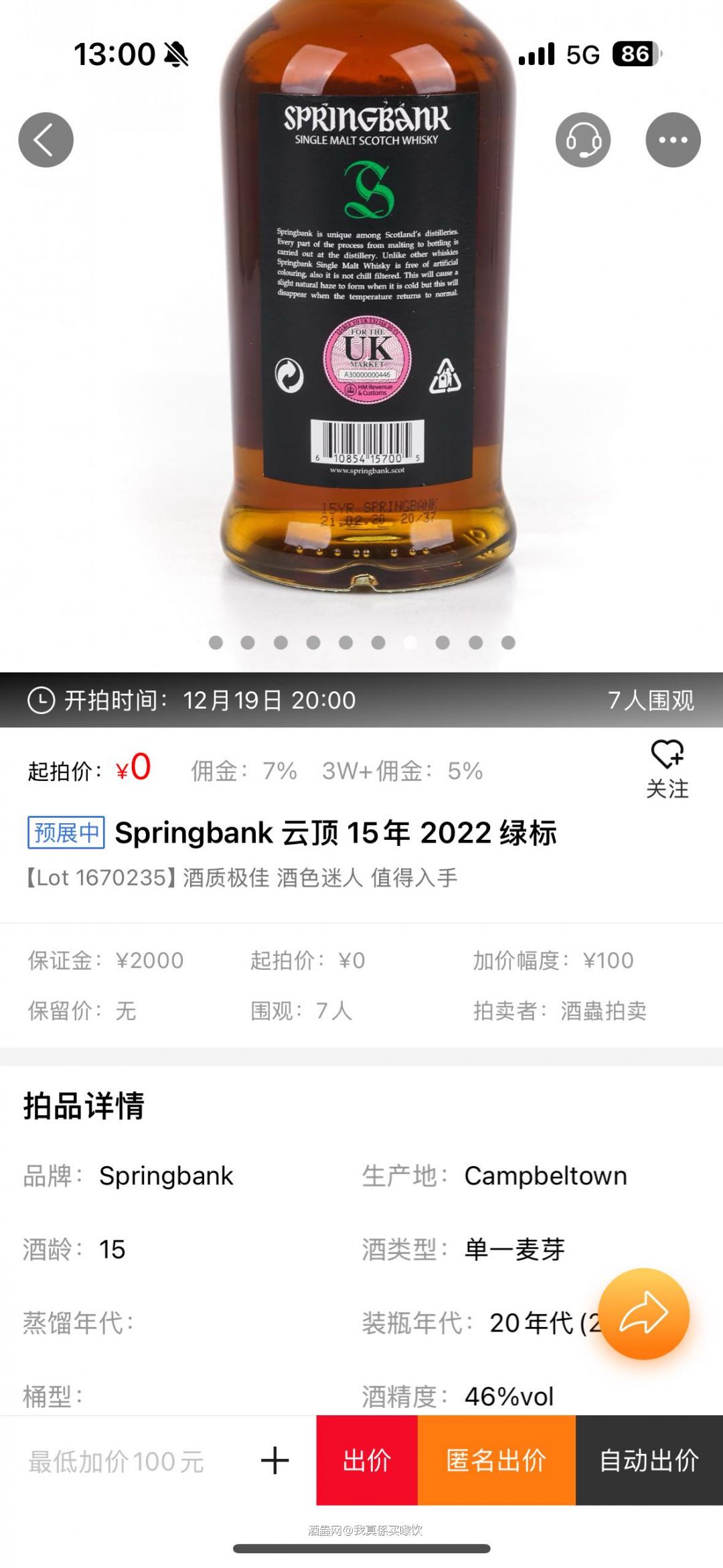This screenshot has width=723, height=1568.
Task: Tap the back arrow to exit listing
Action: tap(46, 141)
